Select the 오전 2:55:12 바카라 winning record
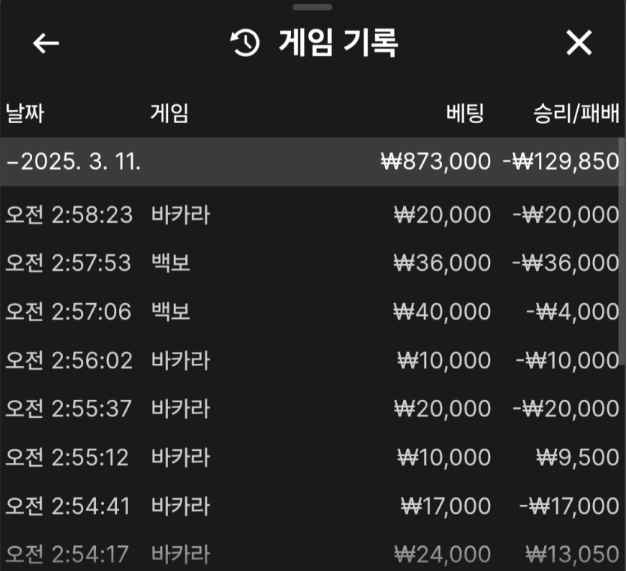This screenshot has height=571, width=628. [312, 457]
